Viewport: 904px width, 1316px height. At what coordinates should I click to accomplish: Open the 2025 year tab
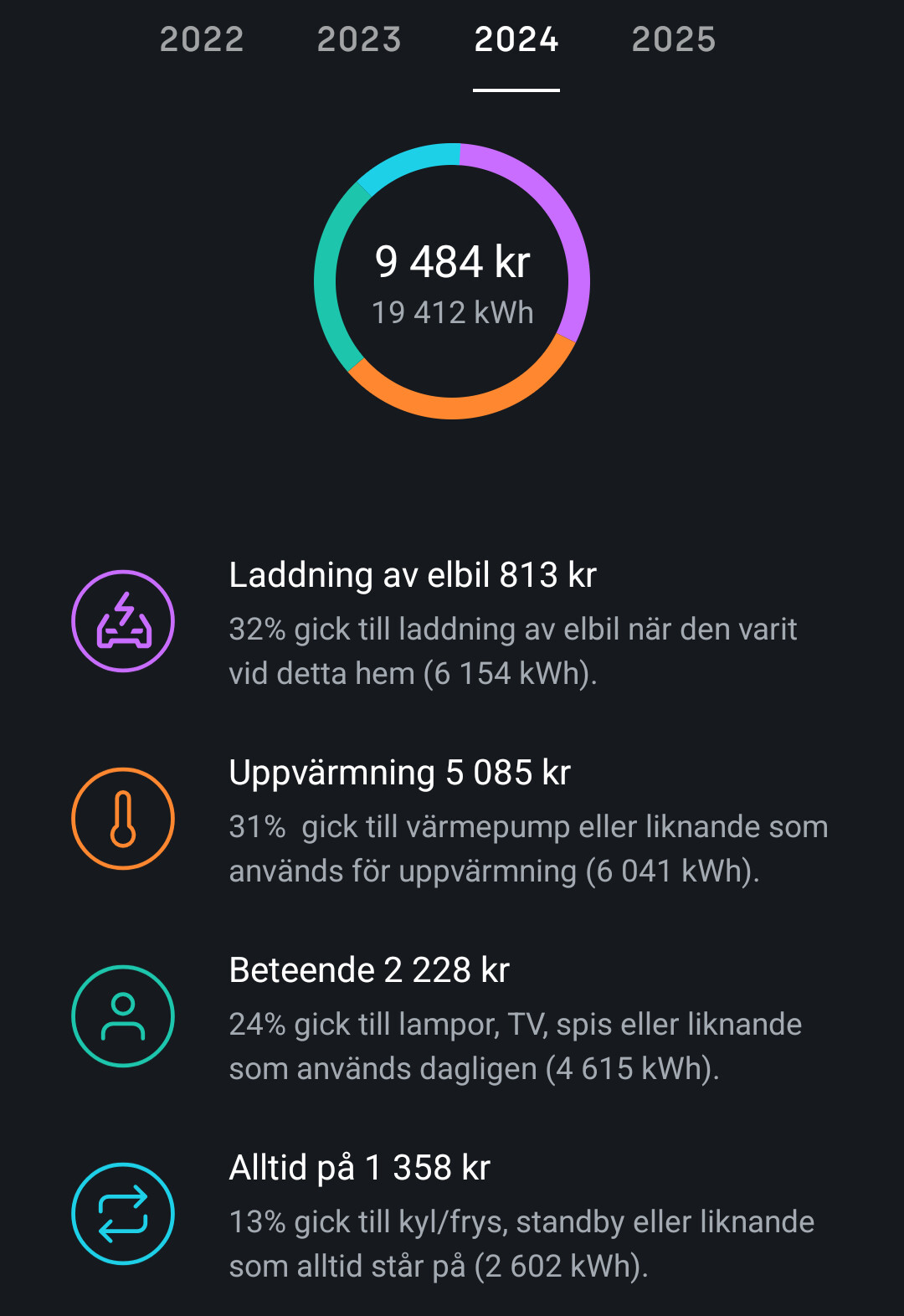[674, 39]
